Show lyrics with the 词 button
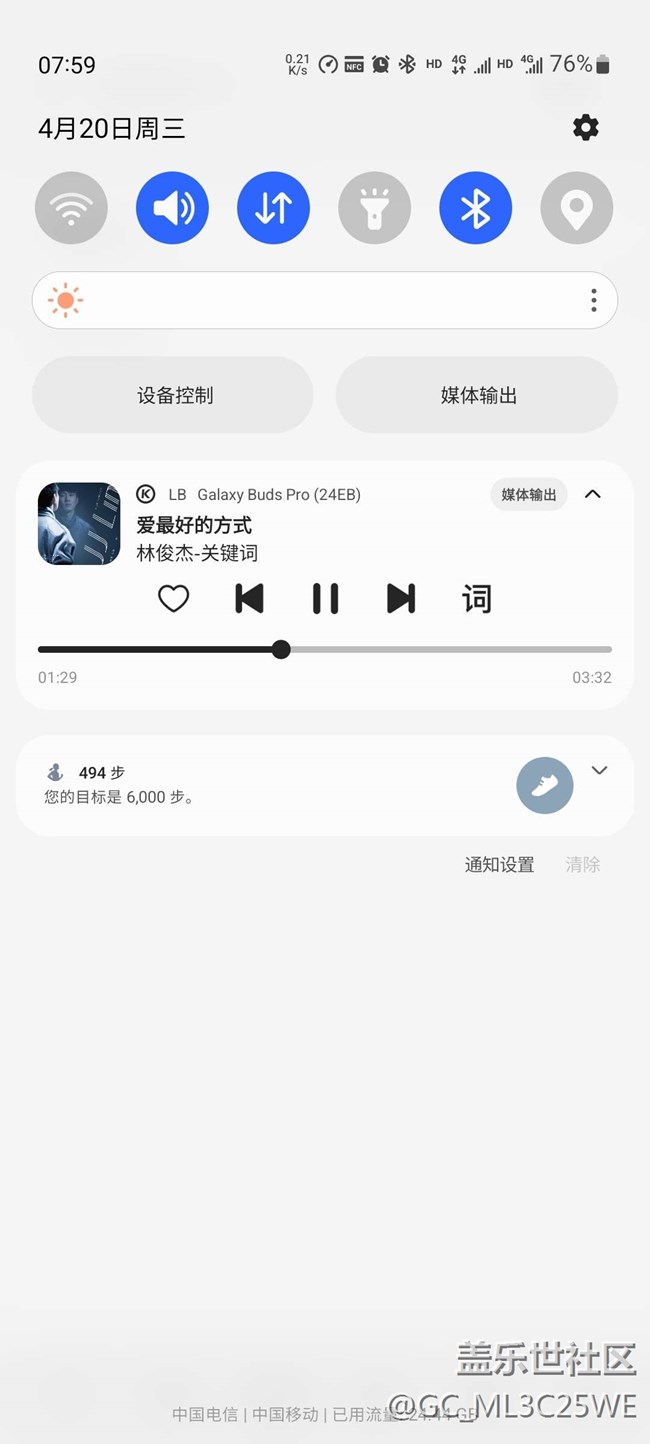 [476, 599]
